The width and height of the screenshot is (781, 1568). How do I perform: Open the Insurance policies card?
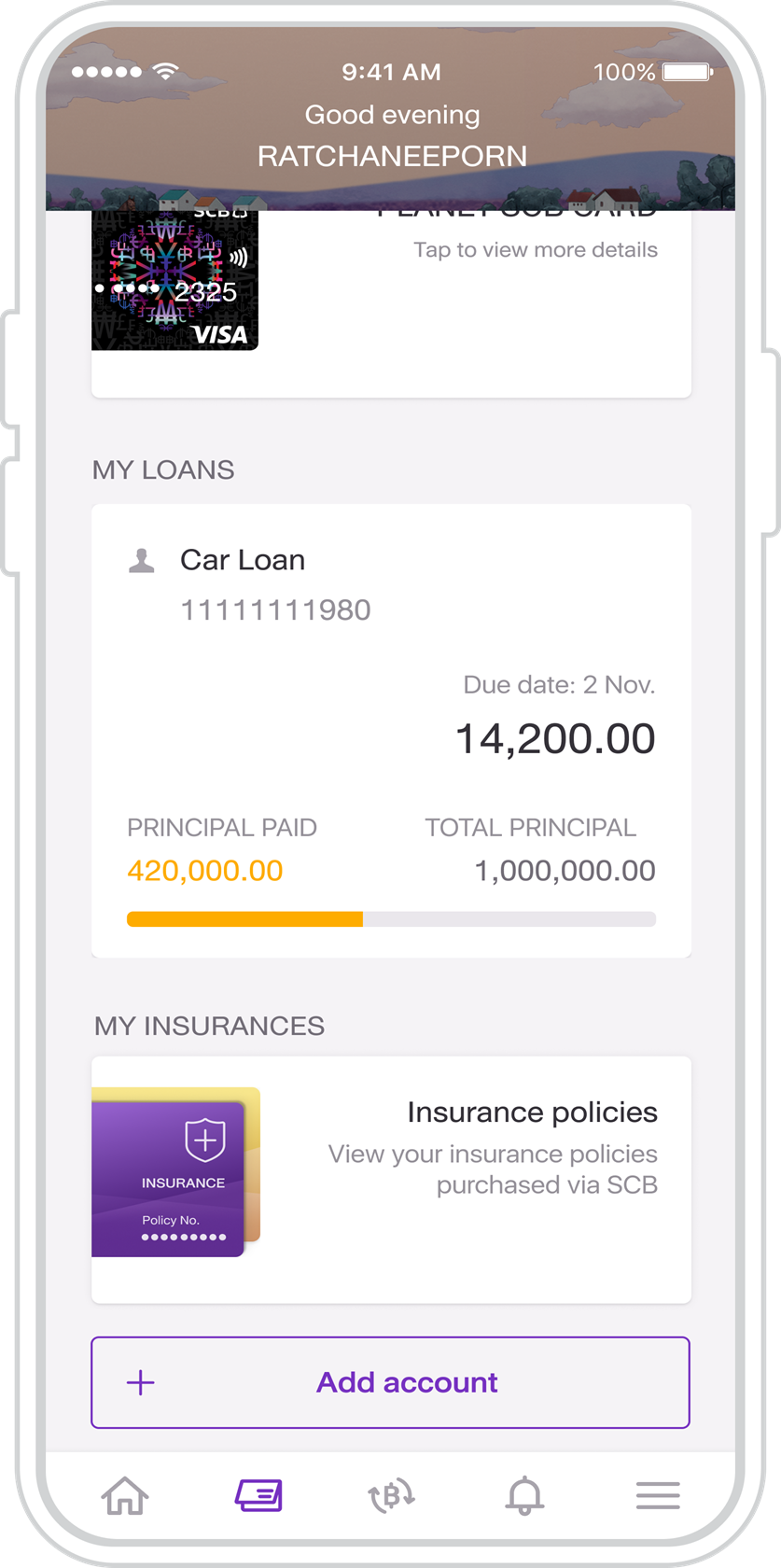(x=391, y=1179)
